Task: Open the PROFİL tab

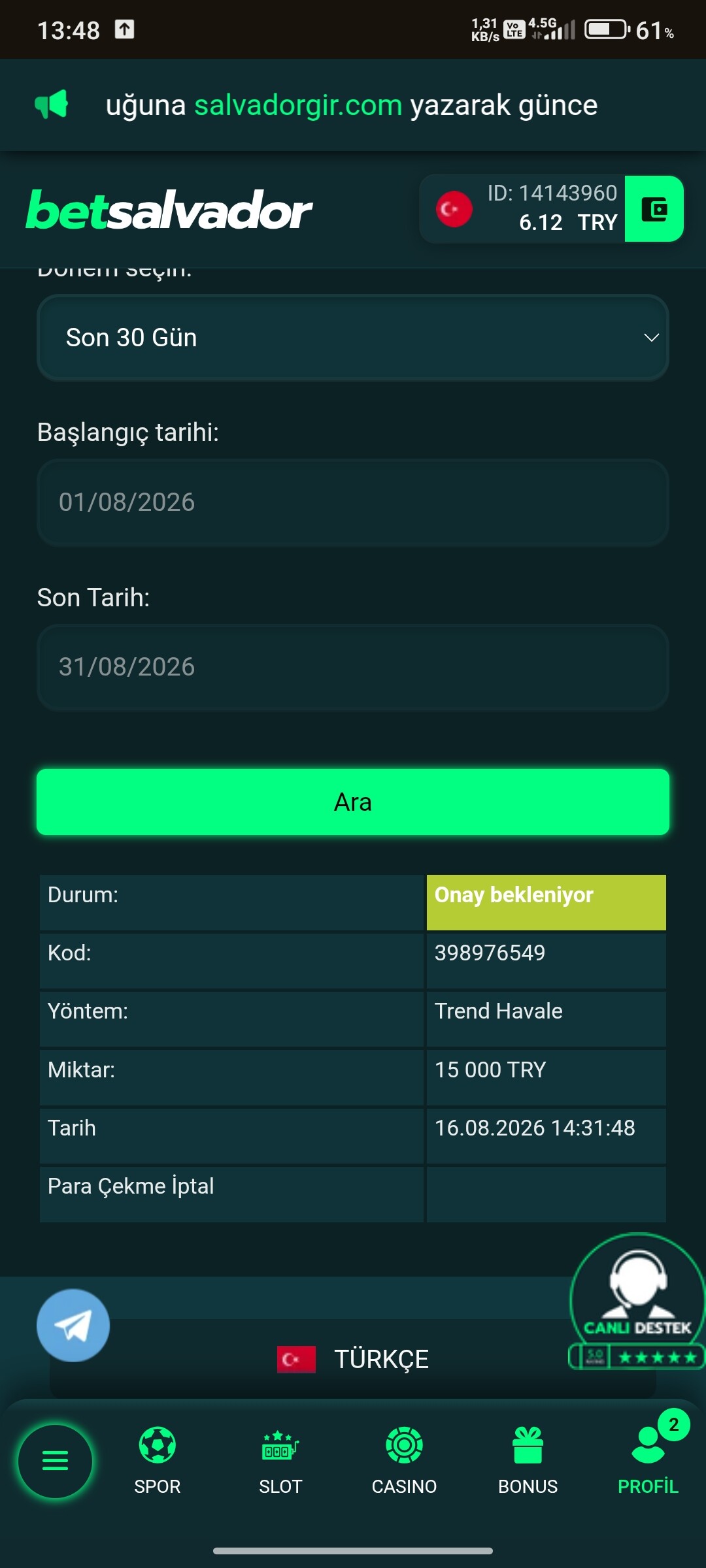Action: tap(648, 1461)
